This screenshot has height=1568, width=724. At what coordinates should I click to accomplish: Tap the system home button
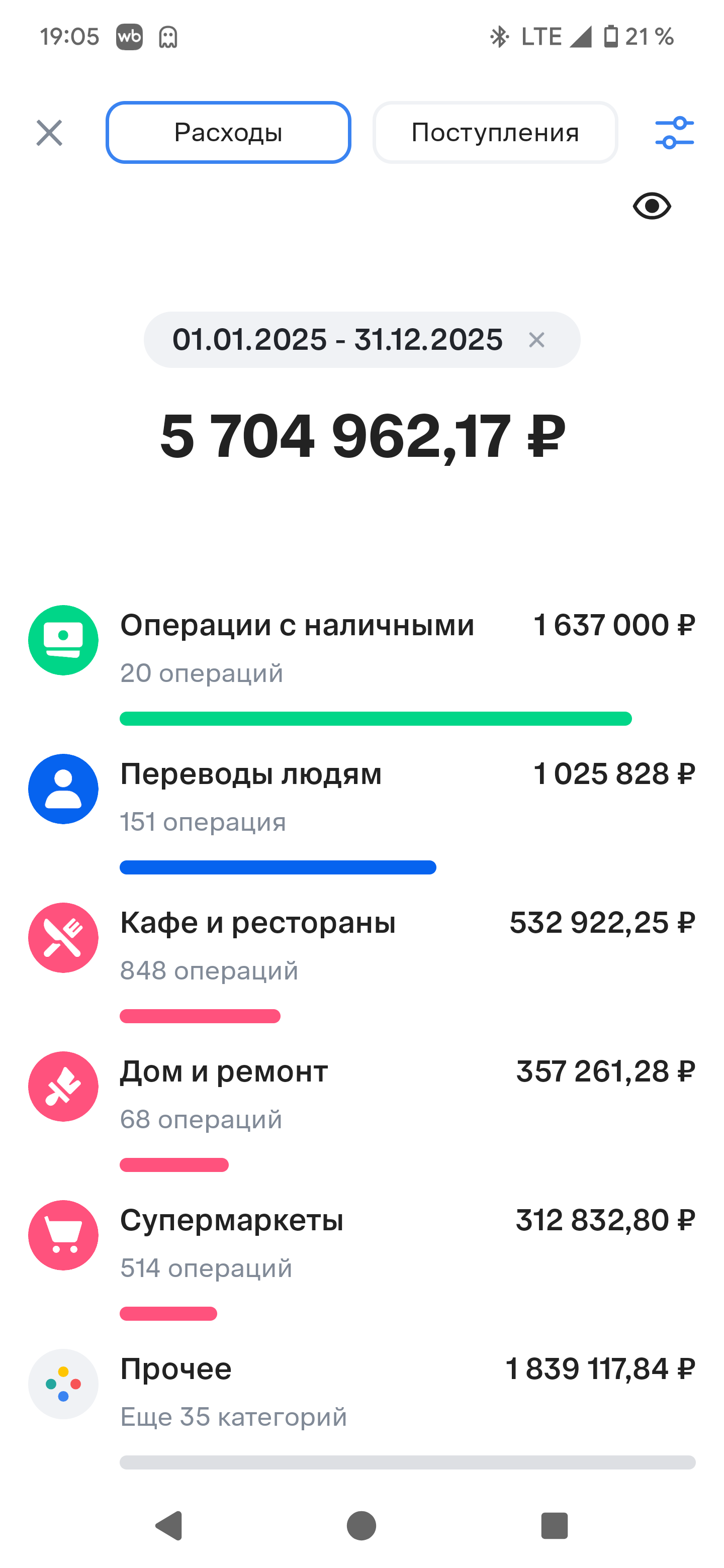361,1525
